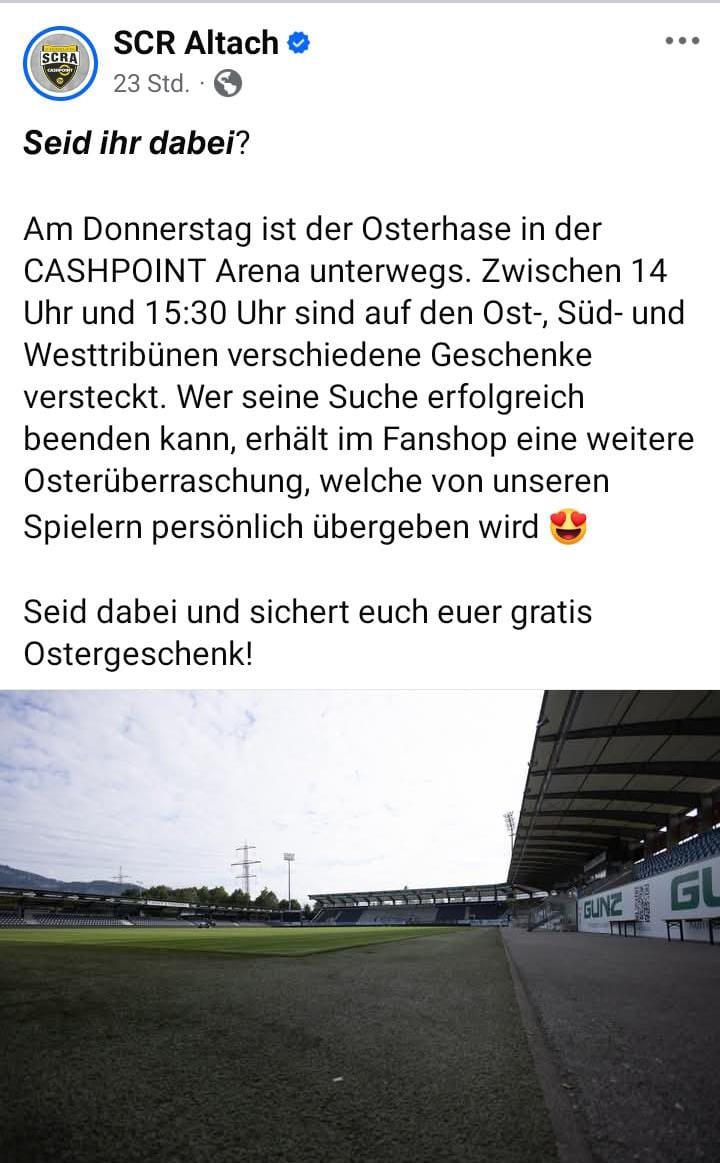Viewport: 720px width, 1163px height.
Task: Tap the 23 Std. post timestamp
Action: [151, 83]
